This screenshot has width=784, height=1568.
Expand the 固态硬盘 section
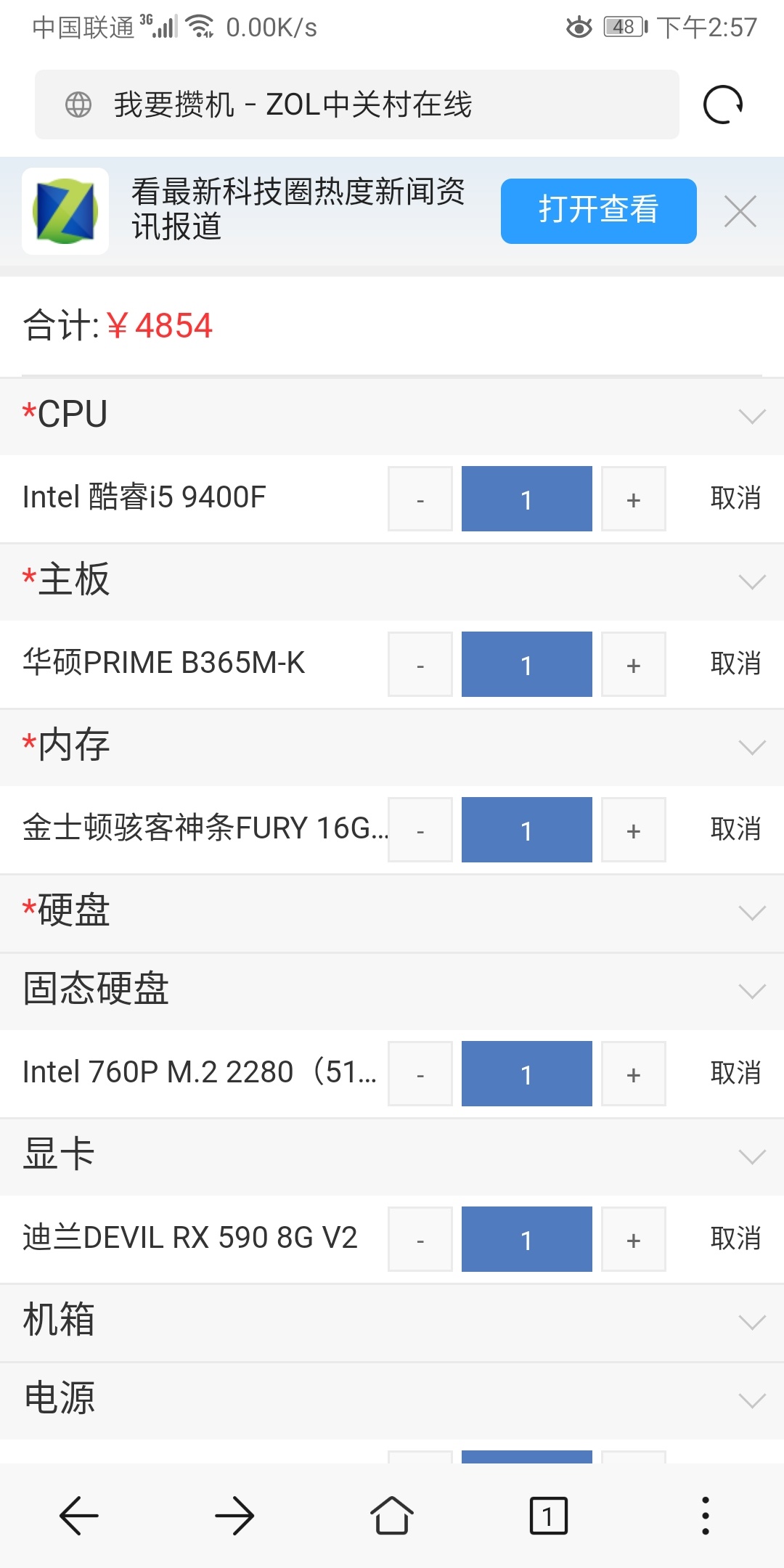click(392, 991)
